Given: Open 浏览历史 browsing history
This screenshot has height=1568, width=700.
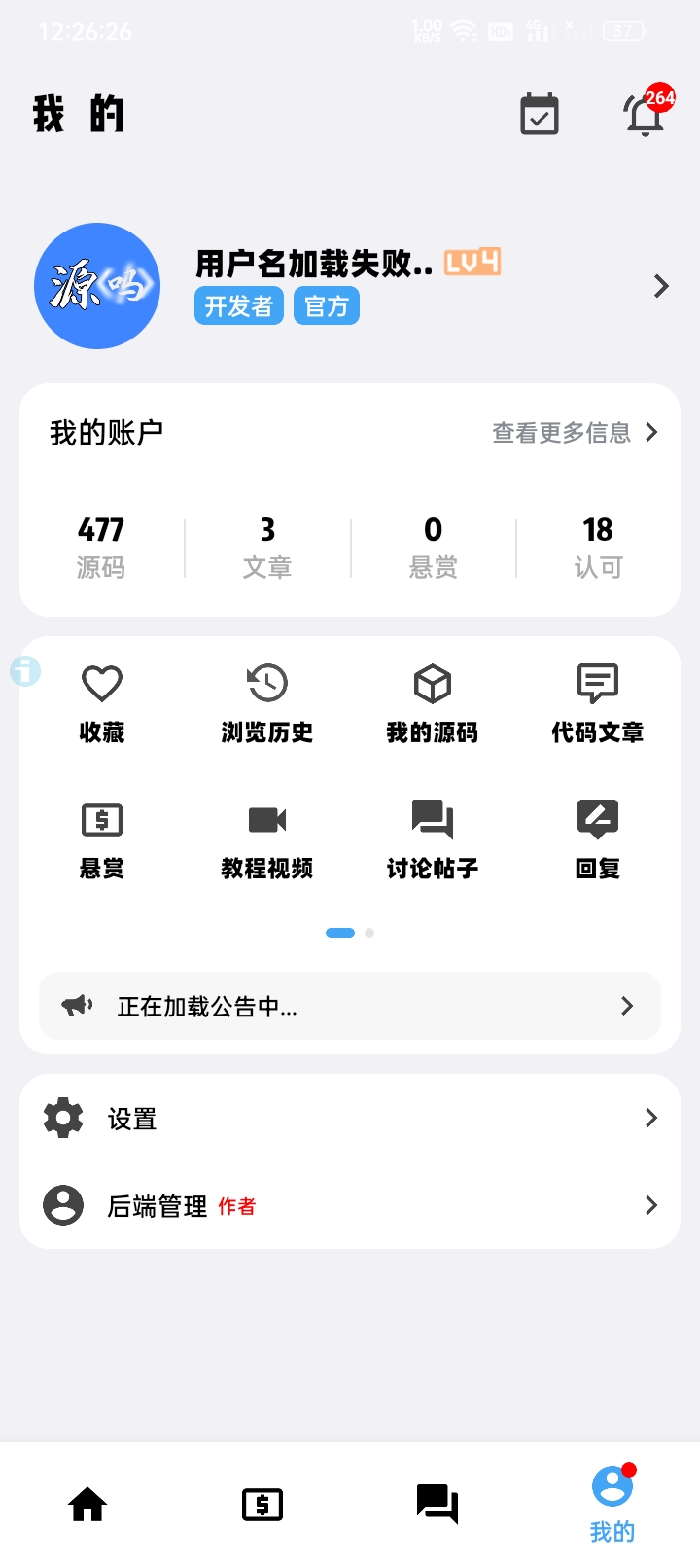Looking at the screenshot, I should [266, 700].
